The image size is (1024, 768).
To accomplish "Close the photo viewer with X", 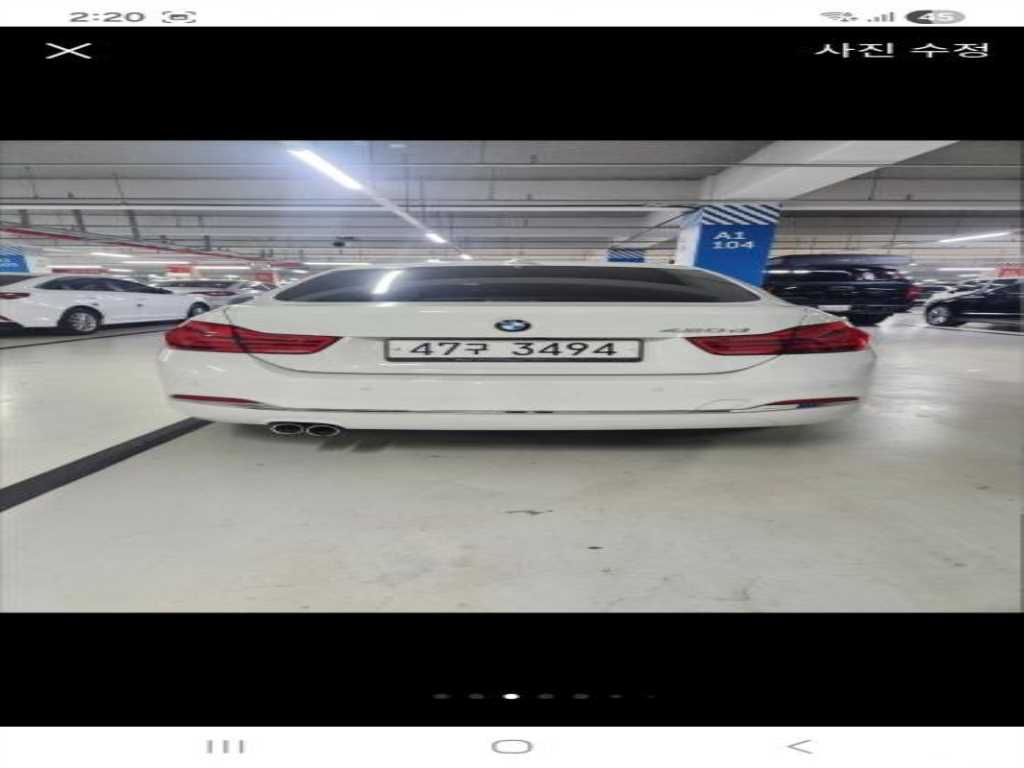I will click(x=68, y=51).
